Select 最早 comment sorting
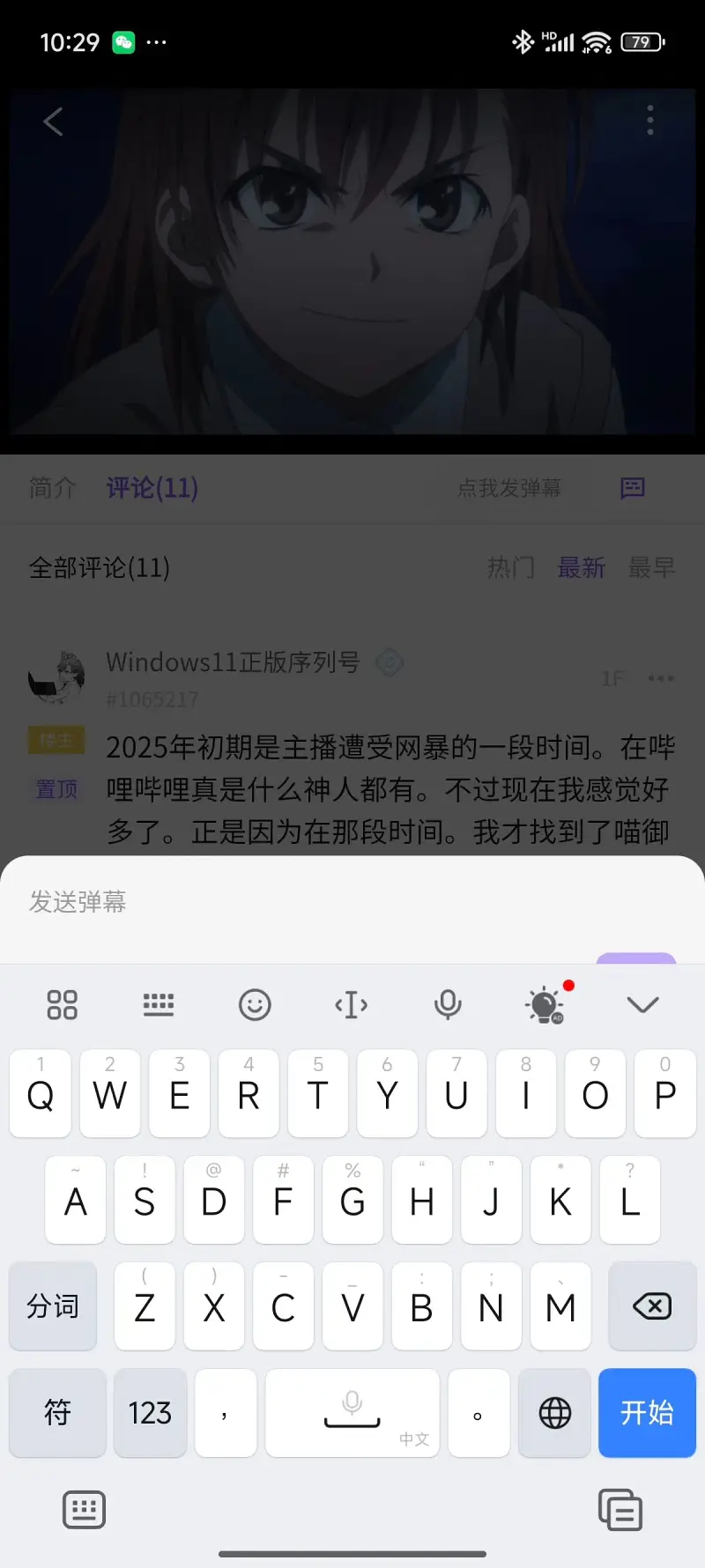 (x=651, y=568)
